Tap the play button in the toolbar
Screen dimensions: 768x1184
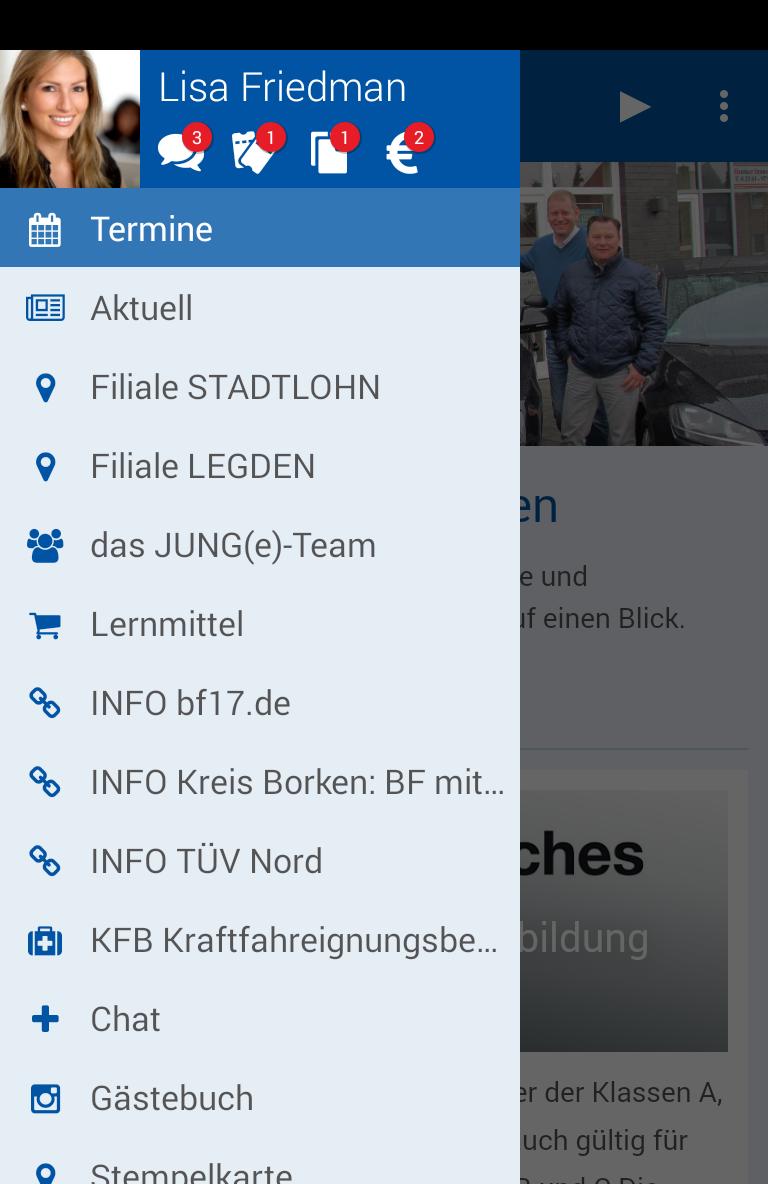coord(636,106)
